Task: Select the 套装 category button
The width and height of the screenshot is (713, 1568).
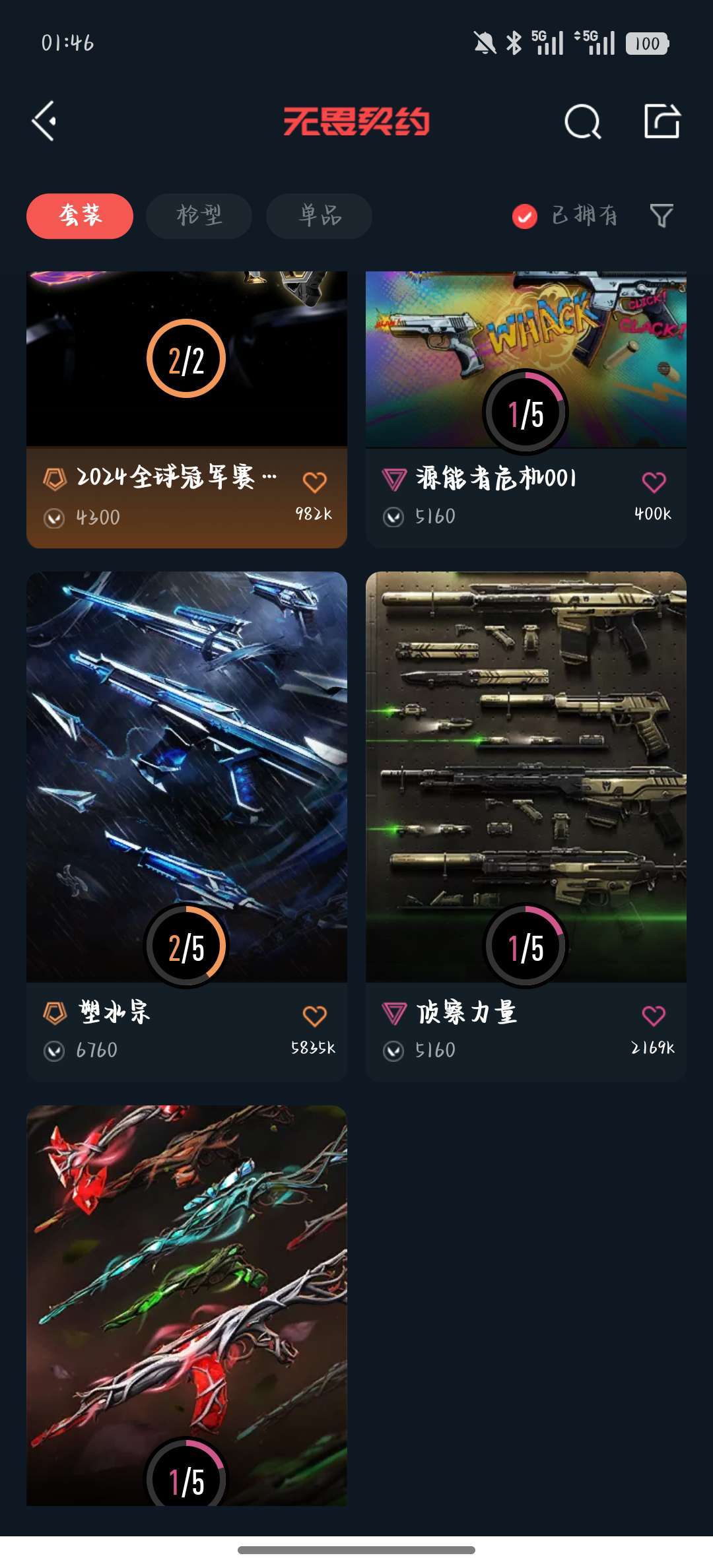Action: pos(79,215)
